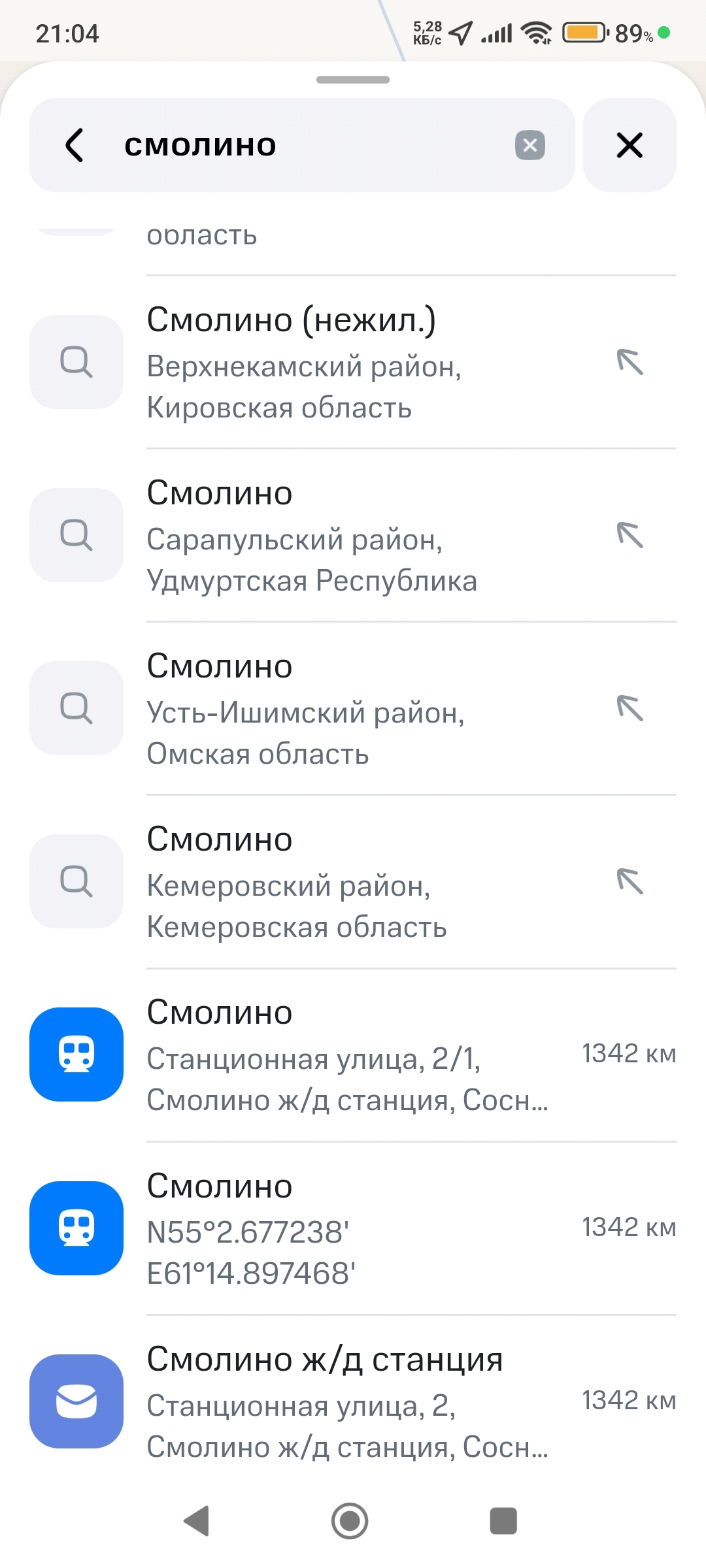Screen dimensions: 706x1568
Task: Insert the Верхнекамский район suggestion via its arrow
Action: pyautogui.click(x=630, y=362)
